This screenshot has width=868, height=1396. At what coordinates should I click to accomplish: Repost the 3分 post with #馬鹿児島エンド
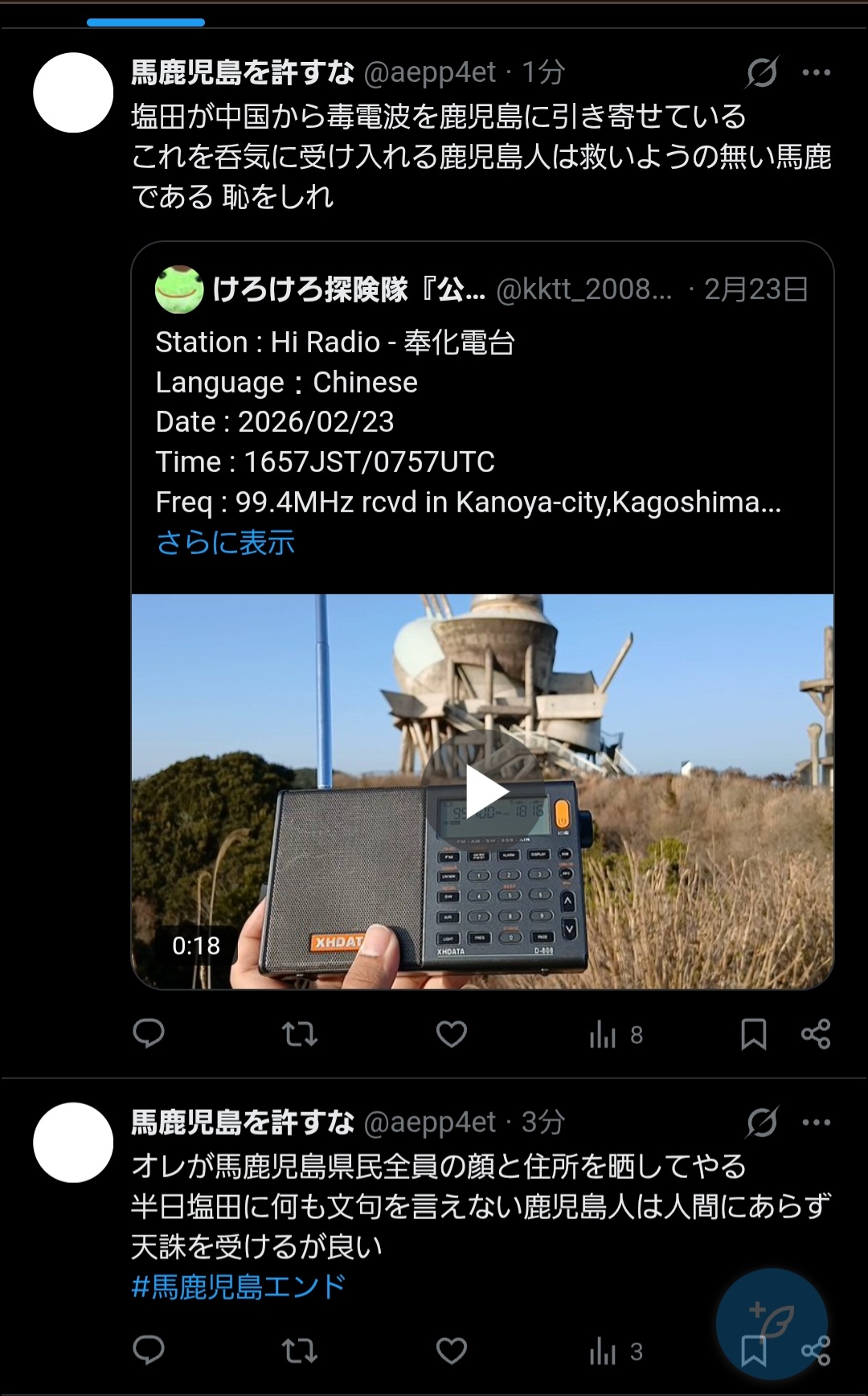coord(300,1351)
